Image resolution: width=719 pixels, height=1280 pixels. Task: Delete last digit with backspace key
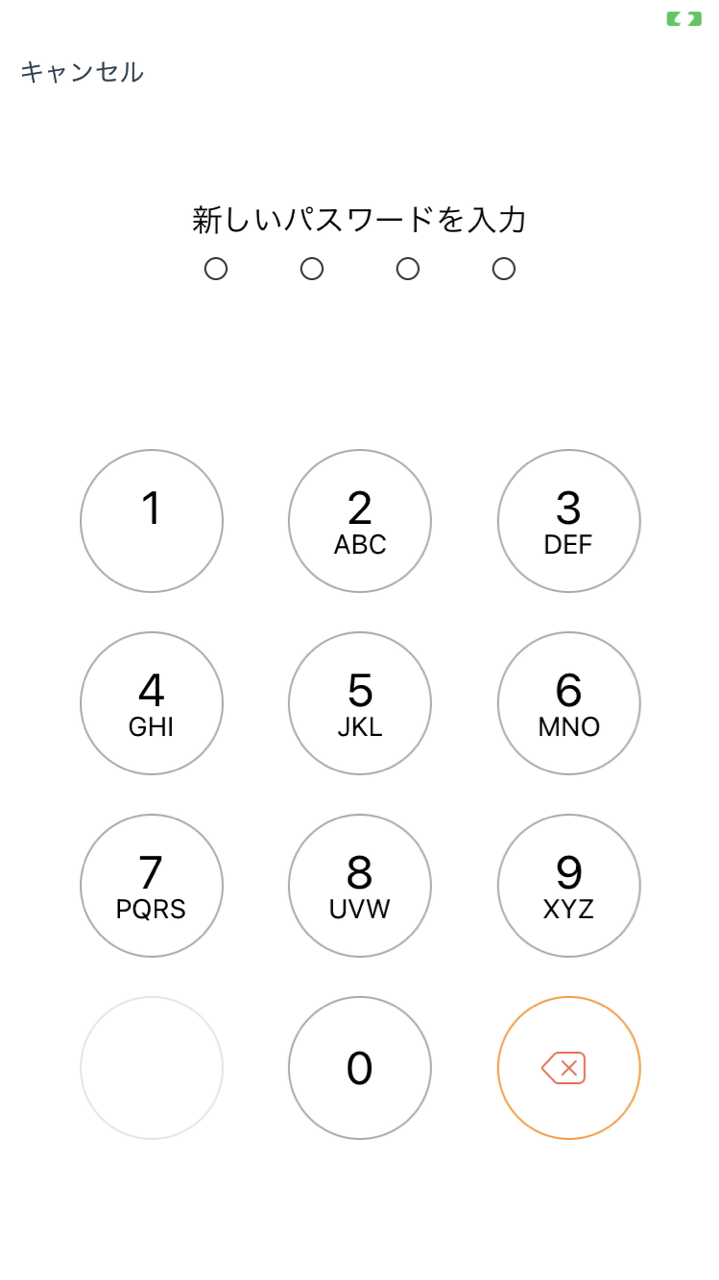click(x=569, y=1068)
